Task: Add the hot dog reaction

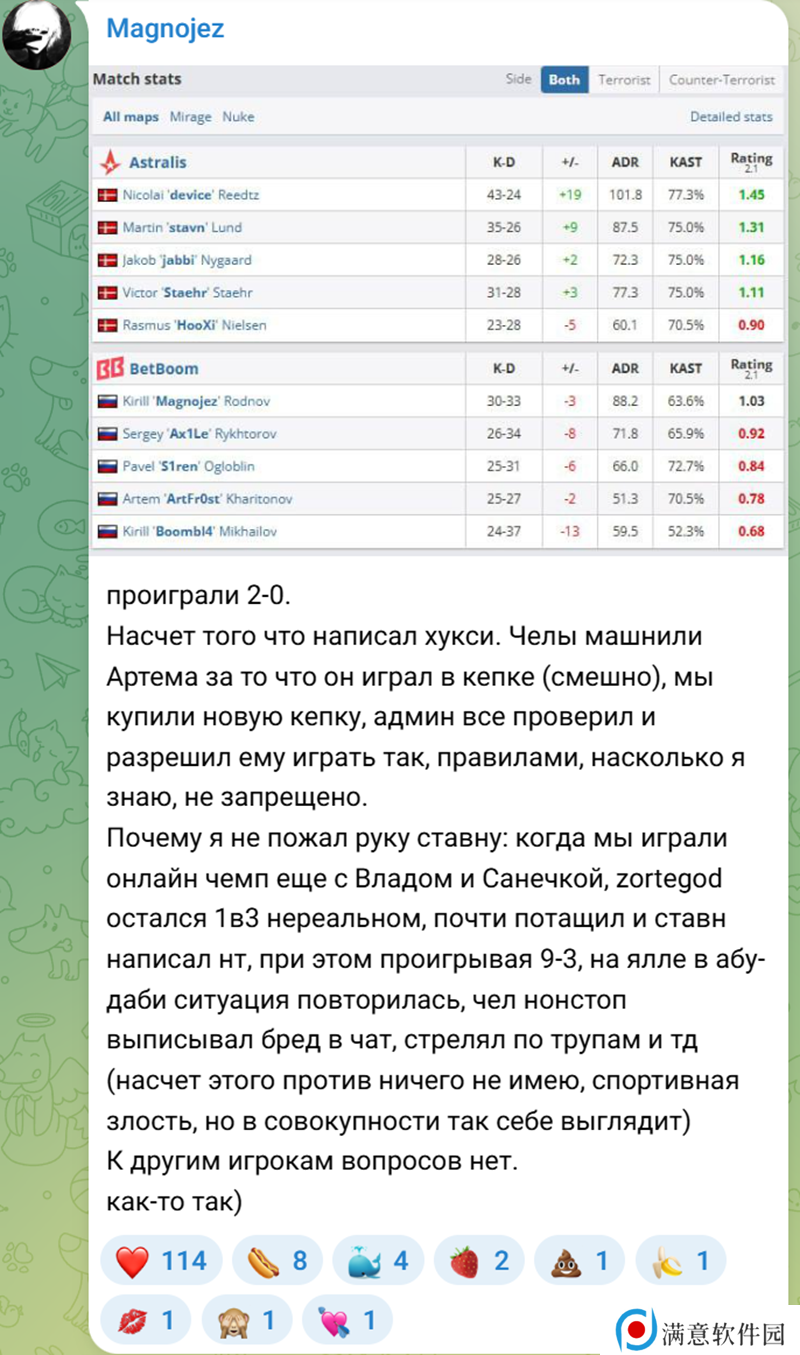Action: 277,1260
